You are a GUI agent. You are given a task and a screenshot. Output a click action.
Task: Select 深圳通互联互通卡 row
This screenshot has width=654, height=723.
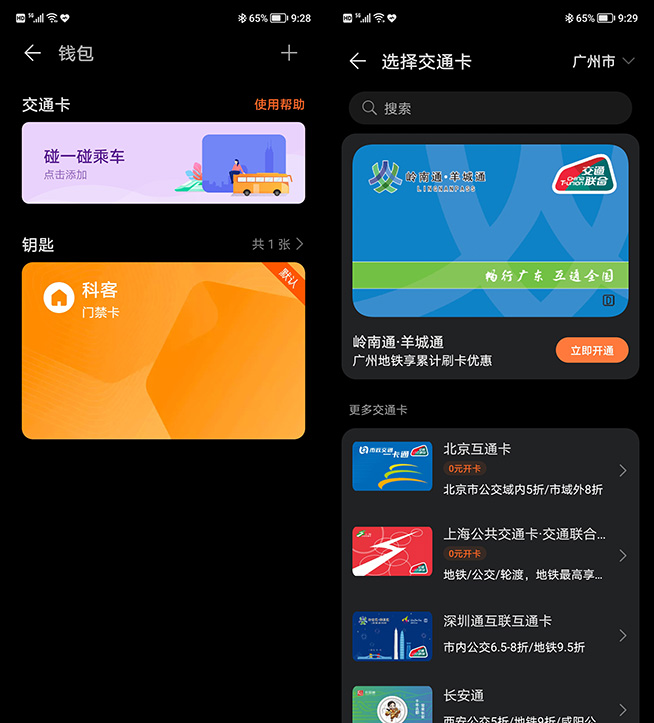[490, 635]
